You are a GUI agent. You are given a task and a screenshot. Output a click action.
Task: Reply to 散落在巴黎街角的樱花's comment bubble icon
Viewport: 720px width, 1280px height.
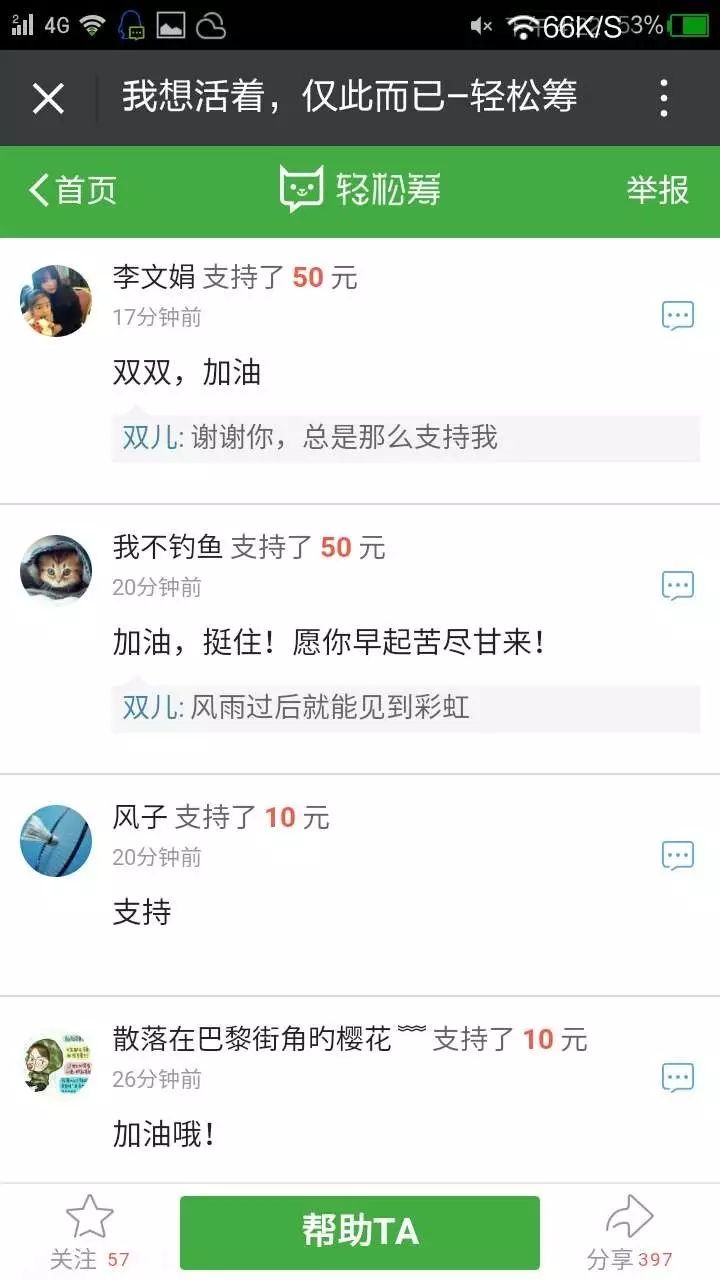point(678,1078)
